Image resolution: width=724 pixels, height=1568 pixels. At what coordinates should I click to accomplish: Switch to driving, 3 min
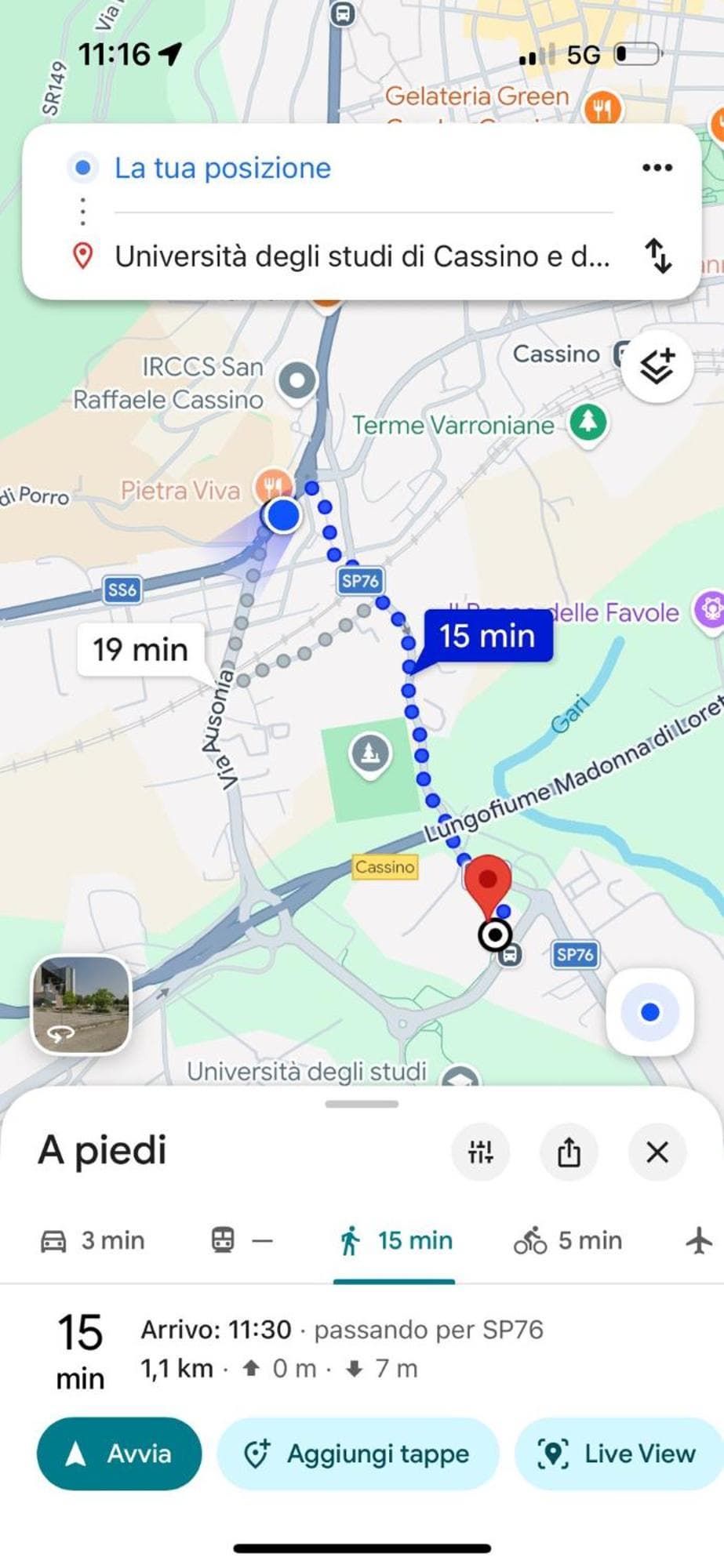coord(93,1240)
